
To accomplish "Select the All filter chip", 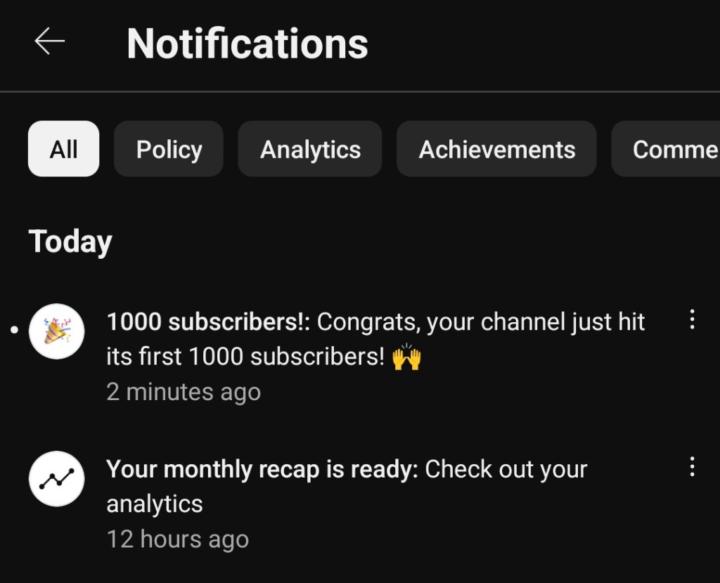I will coord(63,149).
